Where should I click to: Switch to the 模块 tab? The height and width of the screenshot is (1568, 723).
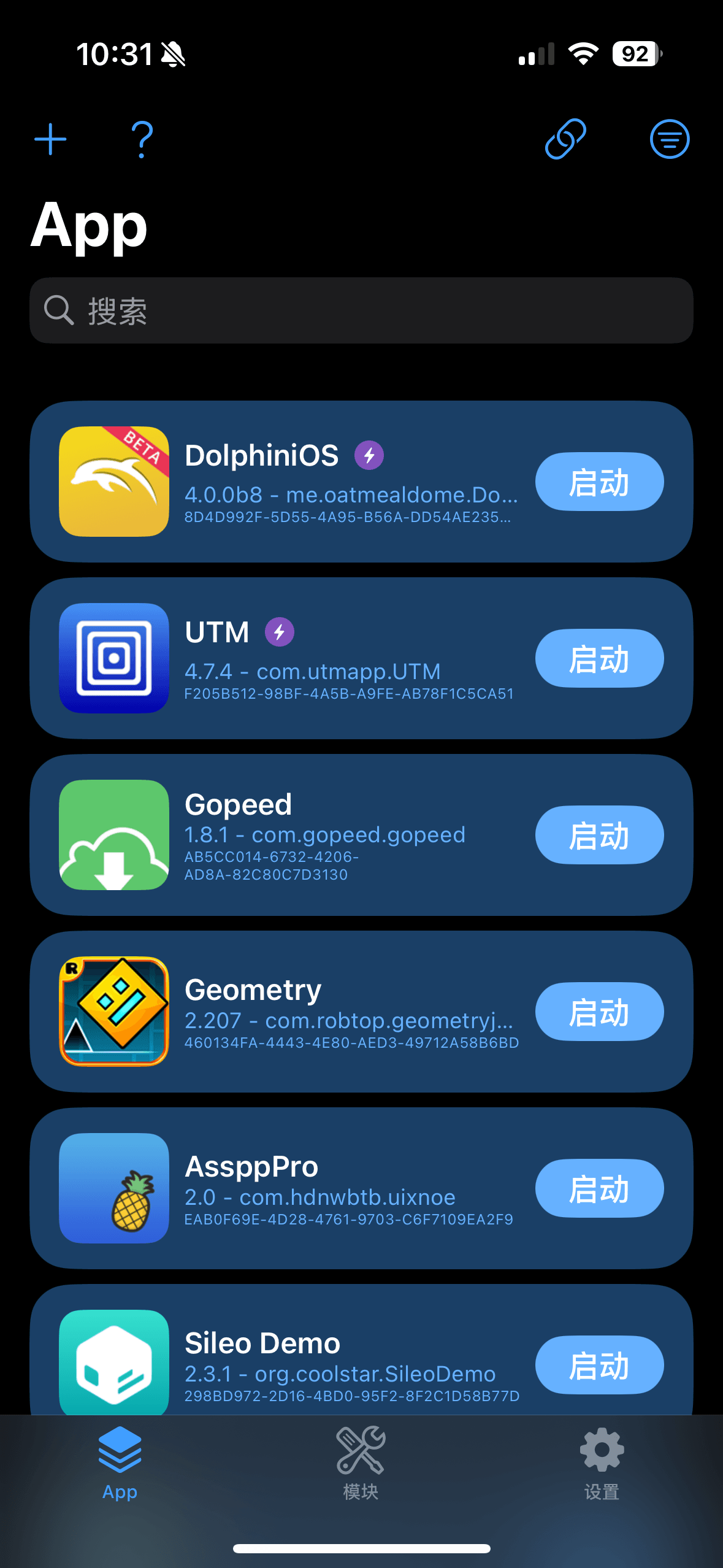tap(361, 1463)
